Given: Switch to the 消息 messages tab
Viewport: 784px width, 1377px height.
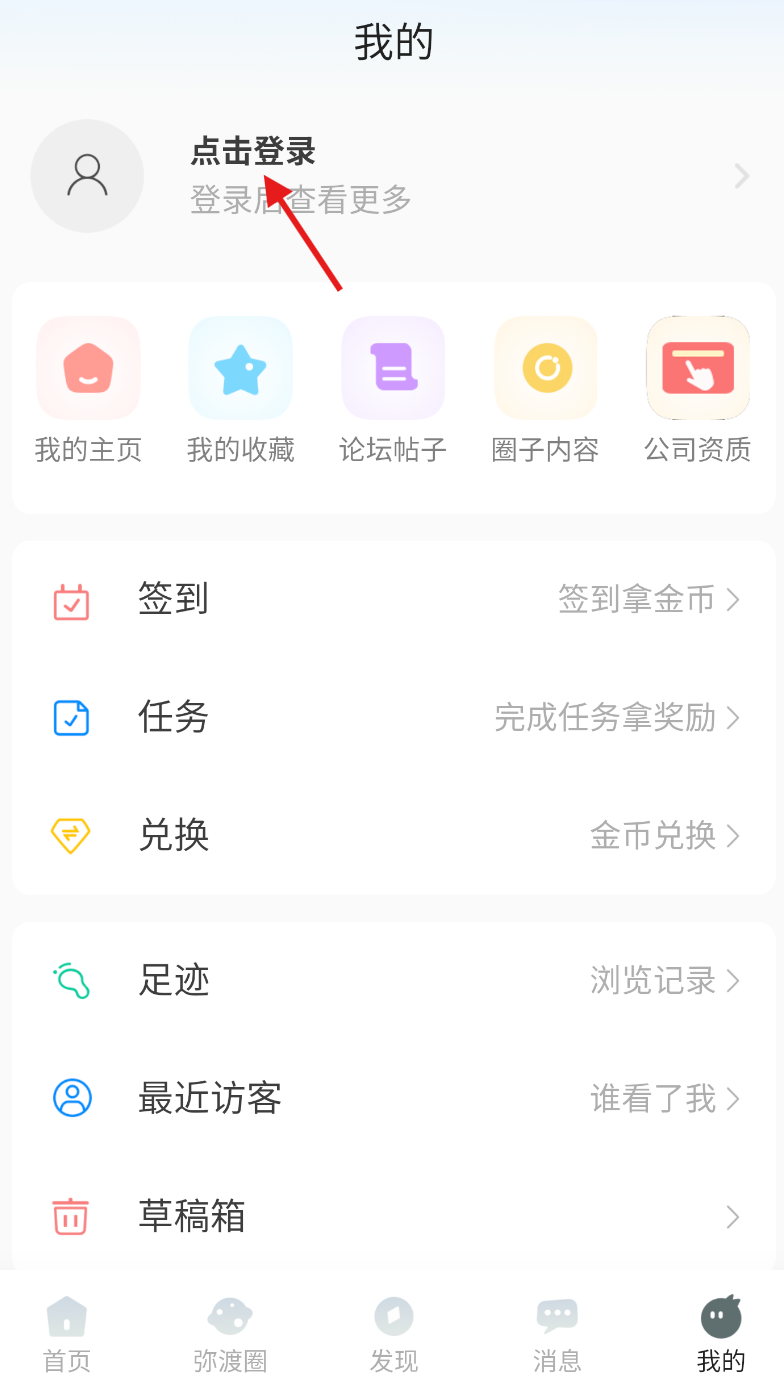Looking at the screenshot, I should [x=557, y=1333].
